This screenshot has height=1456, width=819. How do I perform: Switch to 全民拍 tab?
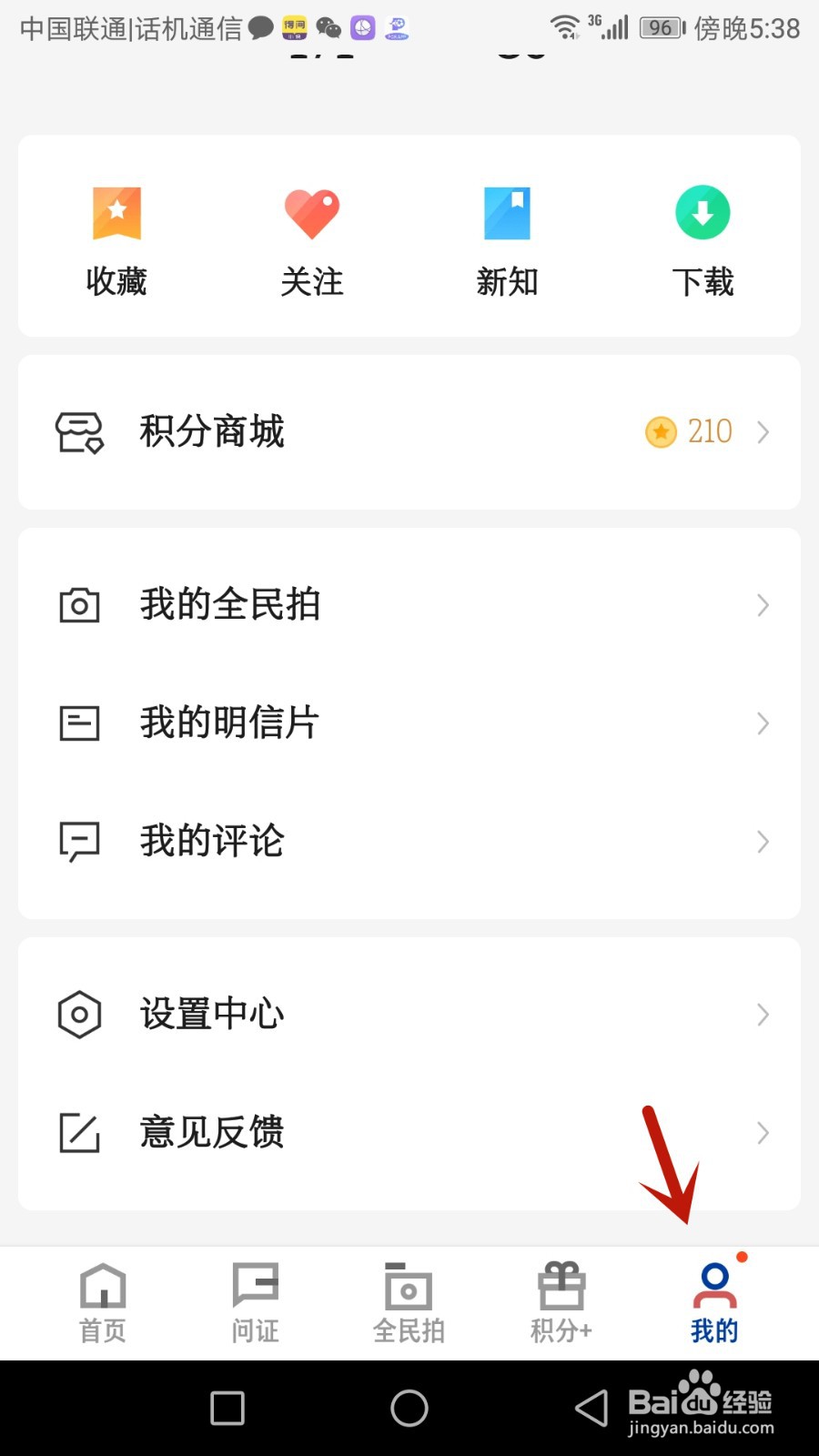pos(409,1303)
